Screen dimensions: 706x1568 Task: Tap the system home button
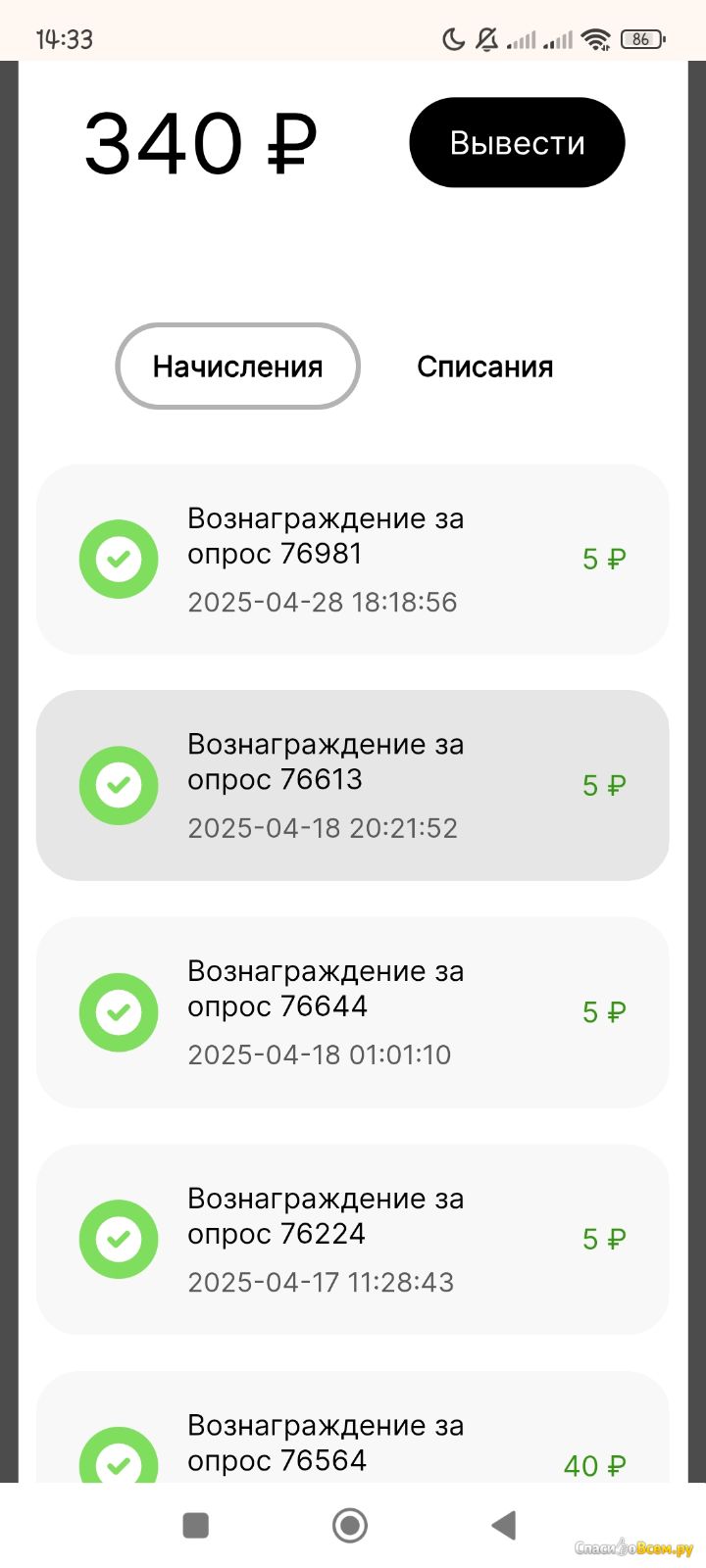coord(350,1525)
